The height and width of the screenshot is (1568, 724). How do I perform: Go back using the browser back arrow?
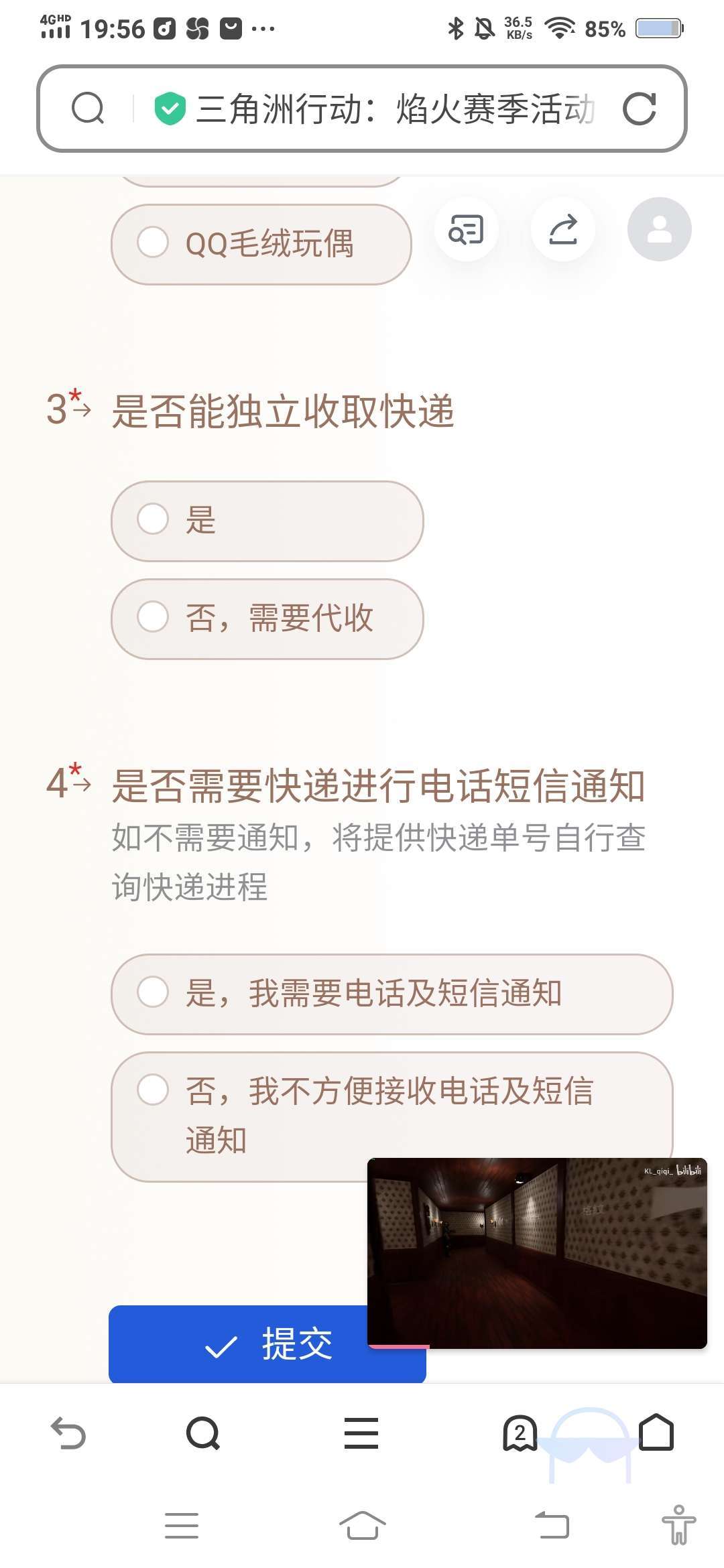click(x=68, y=1434)
